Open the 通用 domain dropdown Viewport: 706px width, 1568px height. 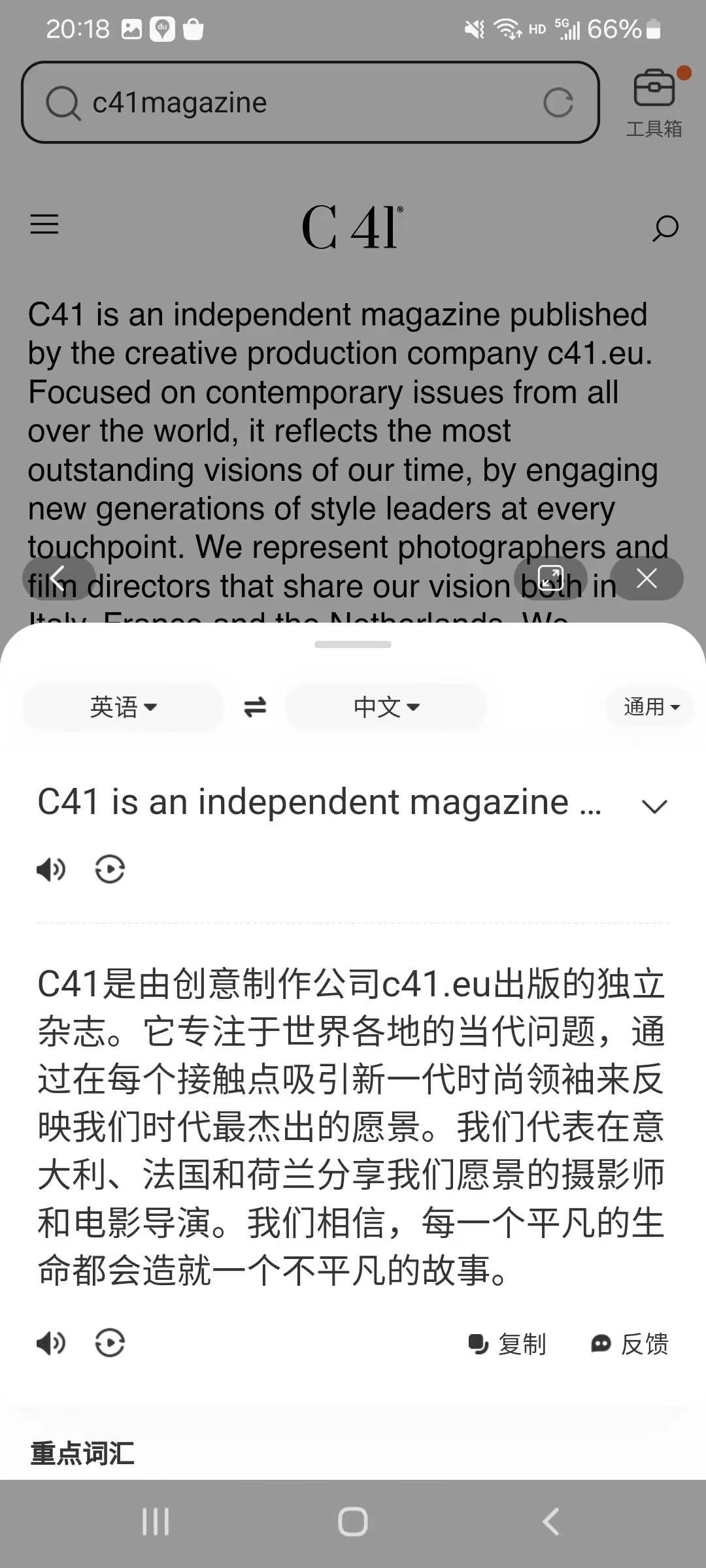(651, 707)
